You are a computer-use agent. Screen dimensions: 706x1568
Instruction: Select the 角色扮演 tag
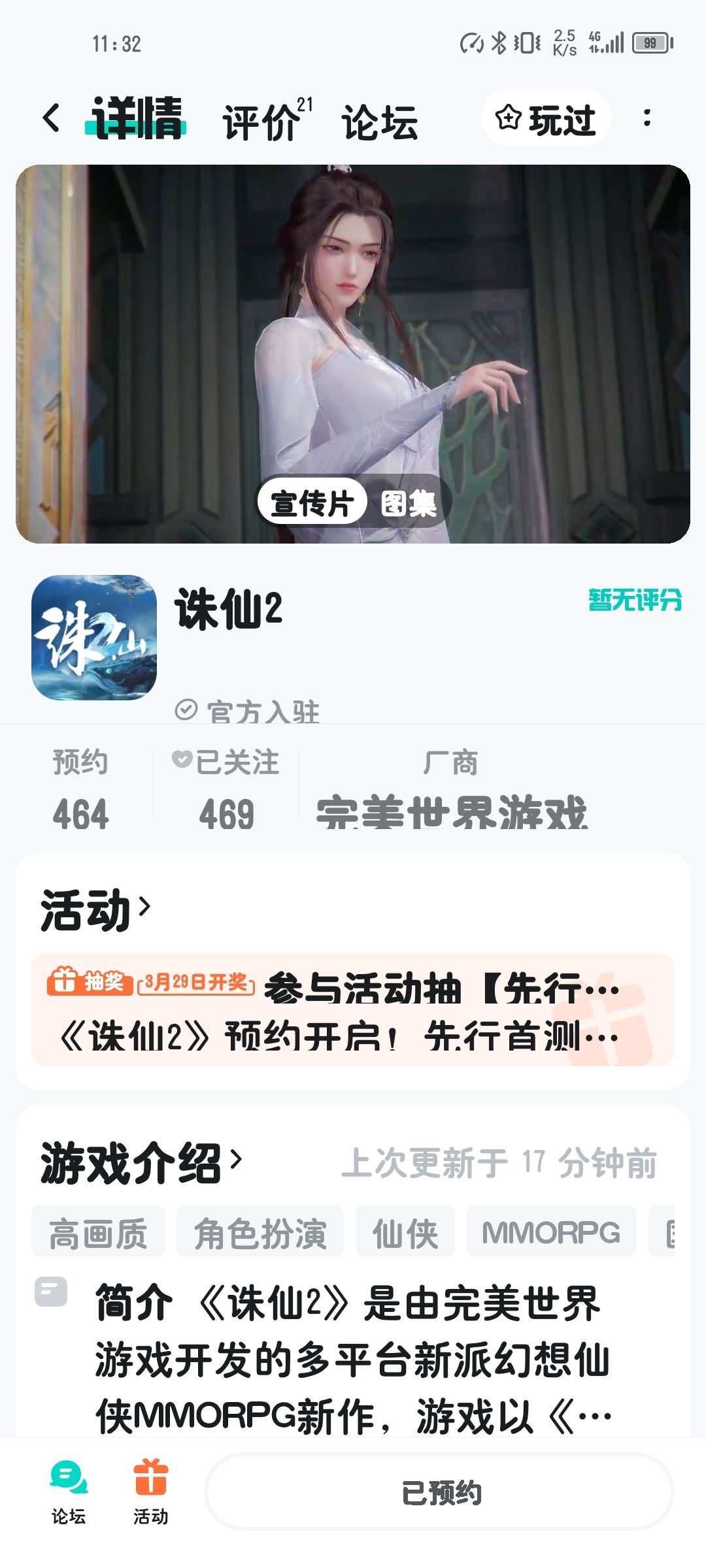260,1232
